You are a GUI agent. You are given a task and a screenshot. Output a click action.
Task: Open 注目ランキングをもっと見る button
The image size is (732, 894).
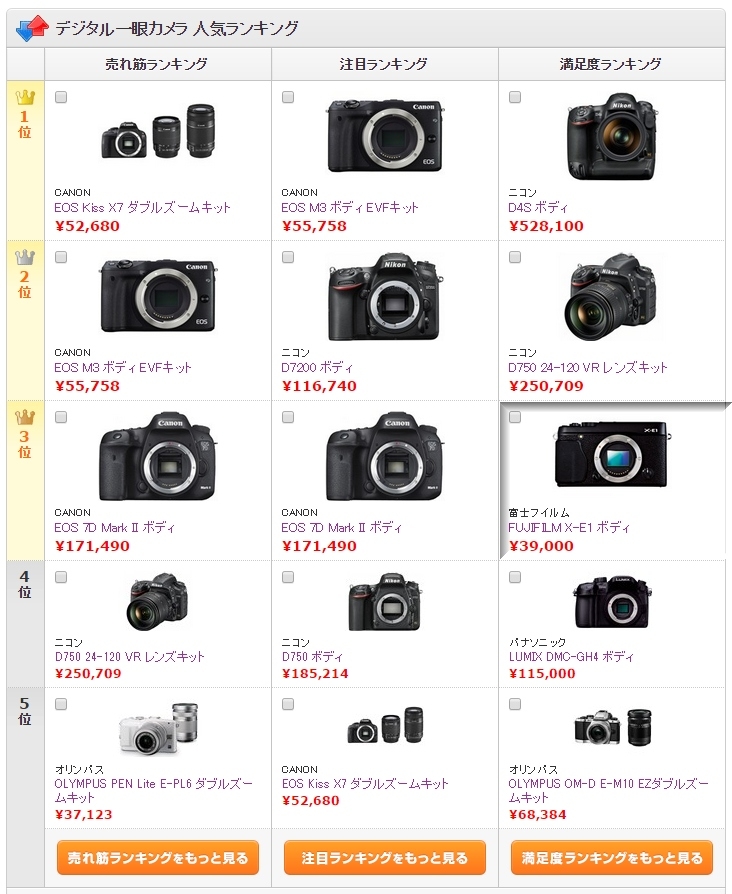[x=385, y=858]
